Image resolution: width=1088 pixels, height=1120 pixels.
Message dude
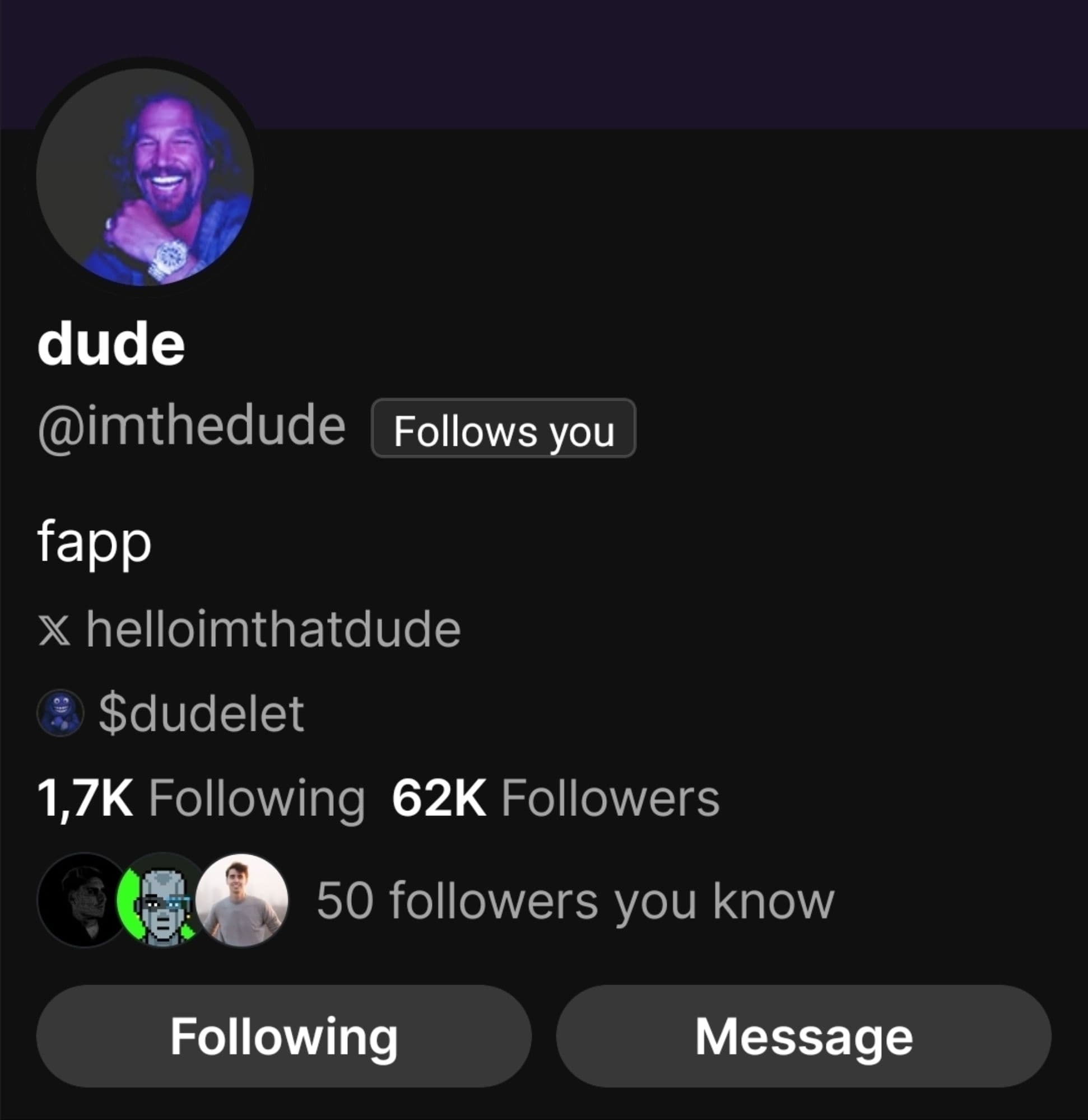click(803, 1036)
